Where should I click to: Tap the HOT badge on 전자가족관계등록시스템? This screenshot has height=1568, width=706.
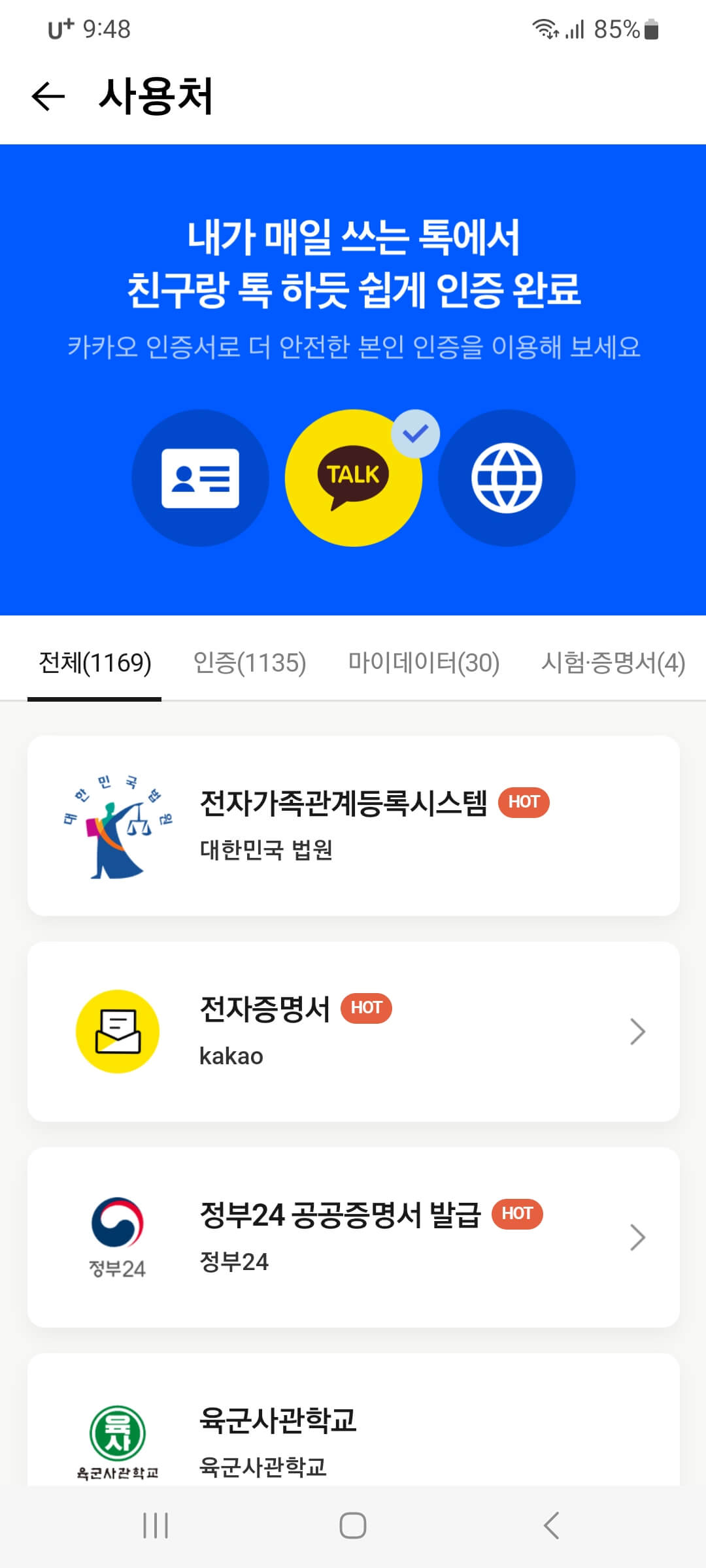pyautogui.click(x=522, y=802)
